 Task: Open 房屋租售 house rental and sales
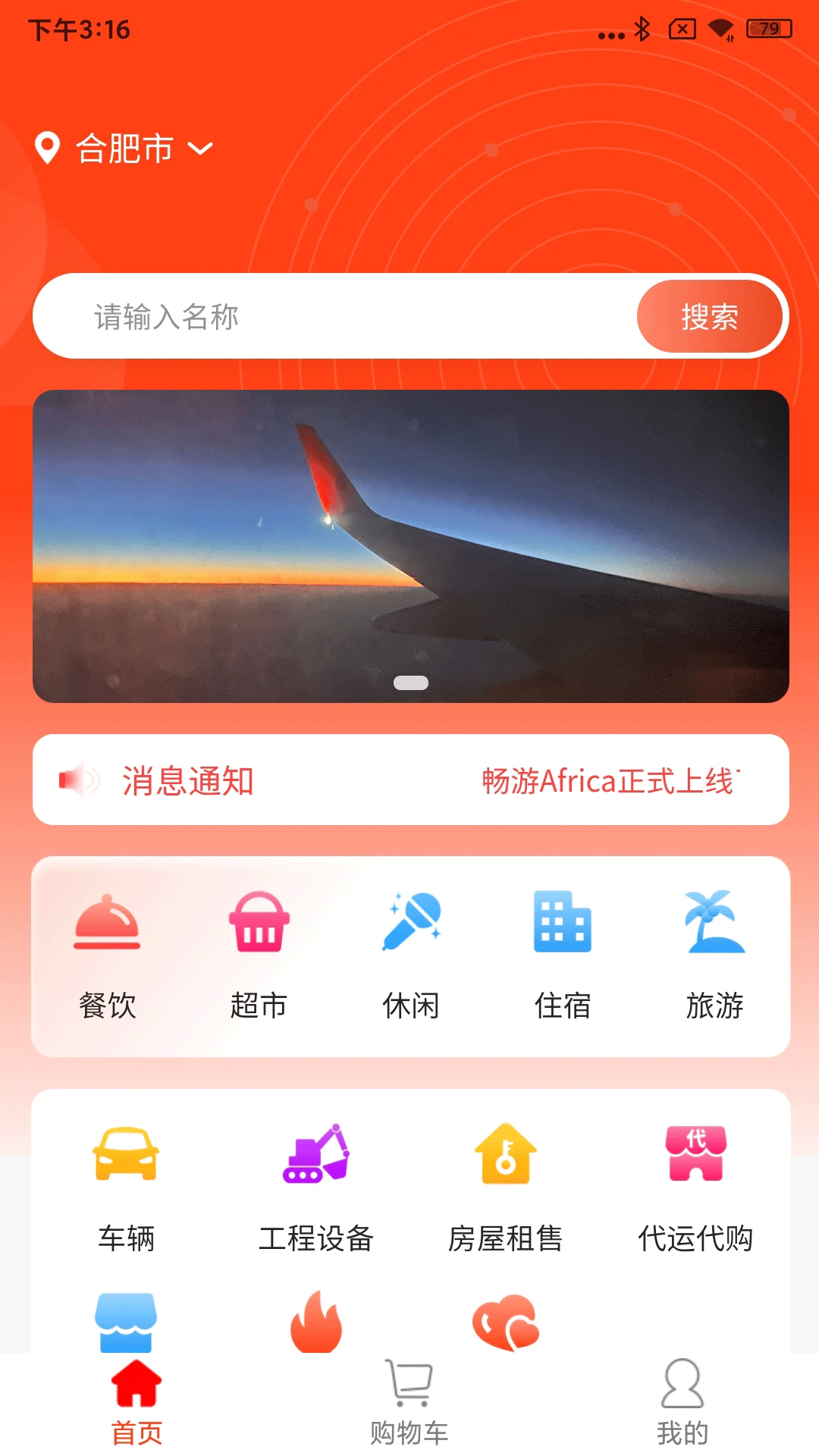coord(505,1187)
